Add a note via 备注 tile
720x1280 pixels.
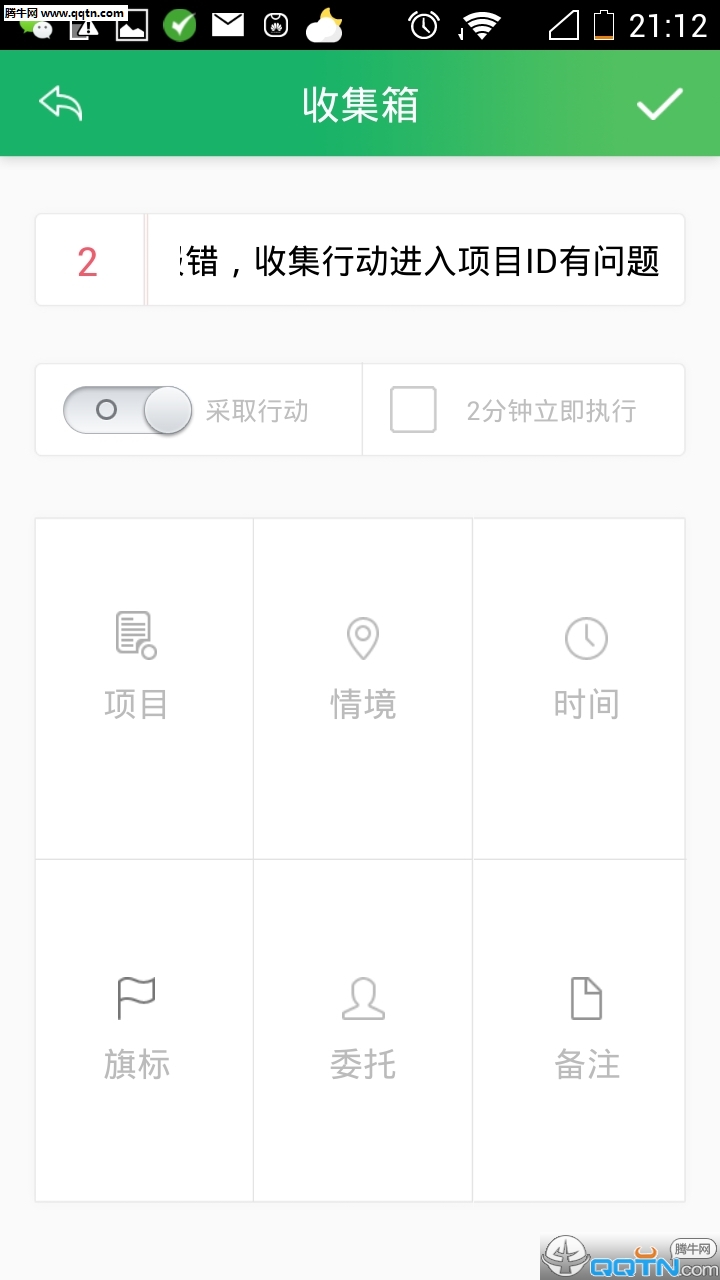point(579,1030)
